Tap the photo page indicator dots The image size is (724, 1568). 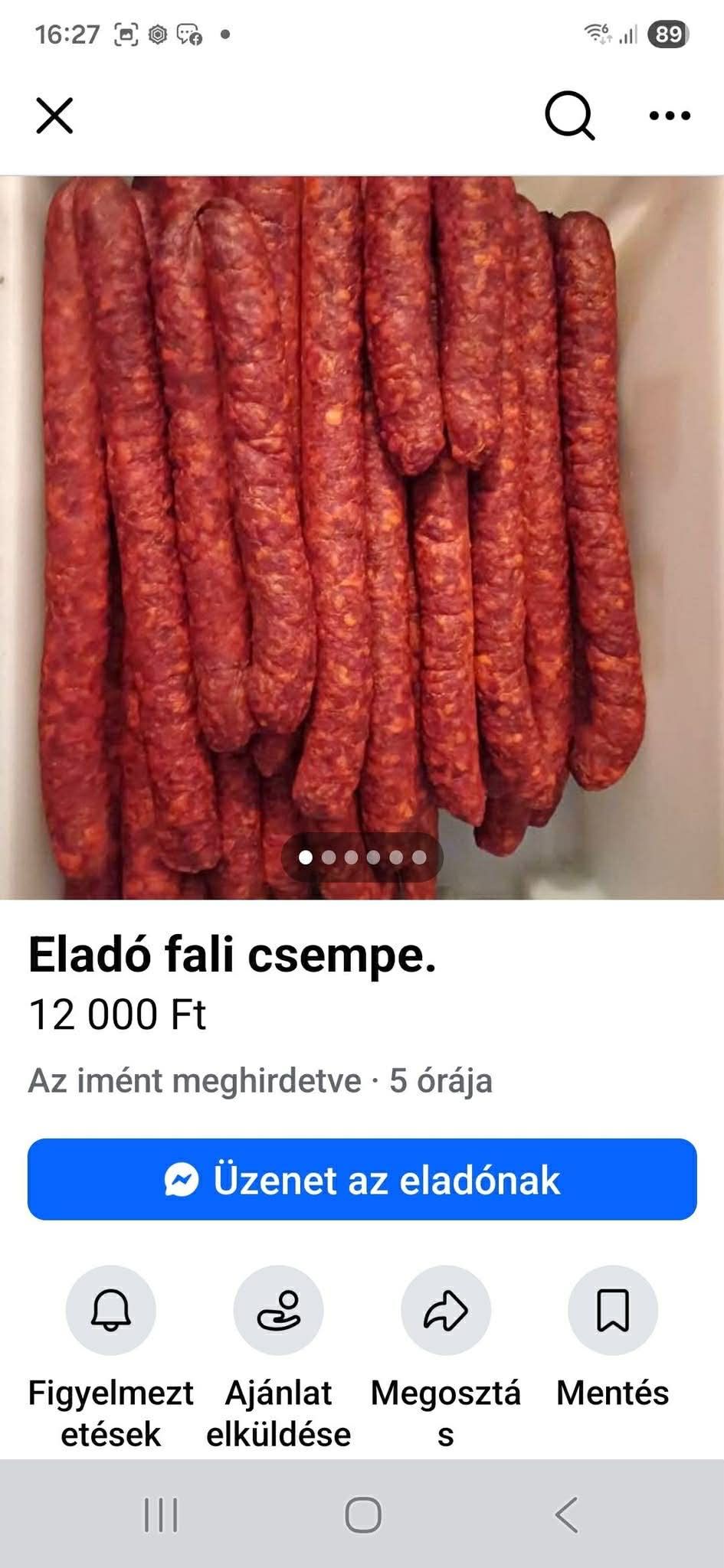coord(362,857)
